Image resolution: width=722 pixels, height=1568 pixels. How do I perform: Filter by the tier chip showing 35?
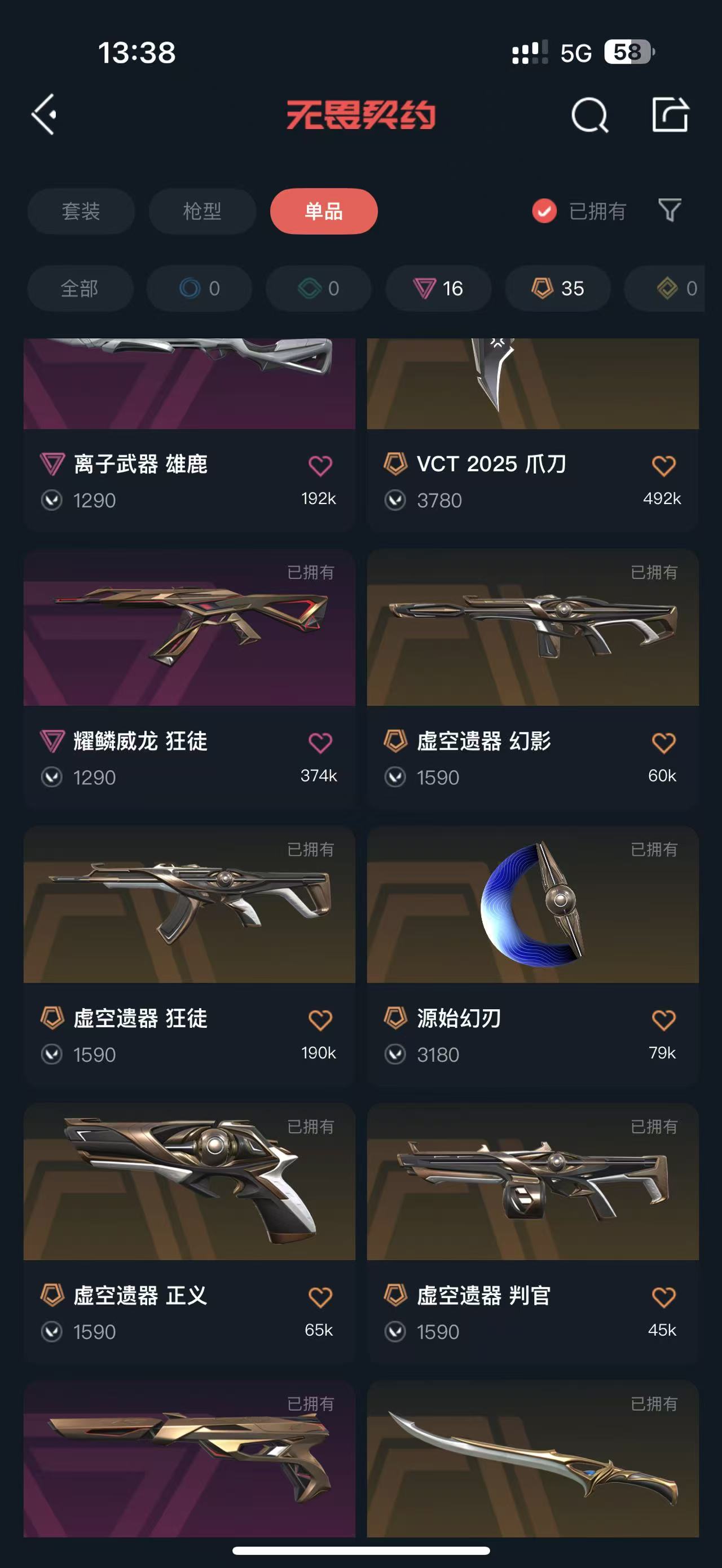(558, 288)
